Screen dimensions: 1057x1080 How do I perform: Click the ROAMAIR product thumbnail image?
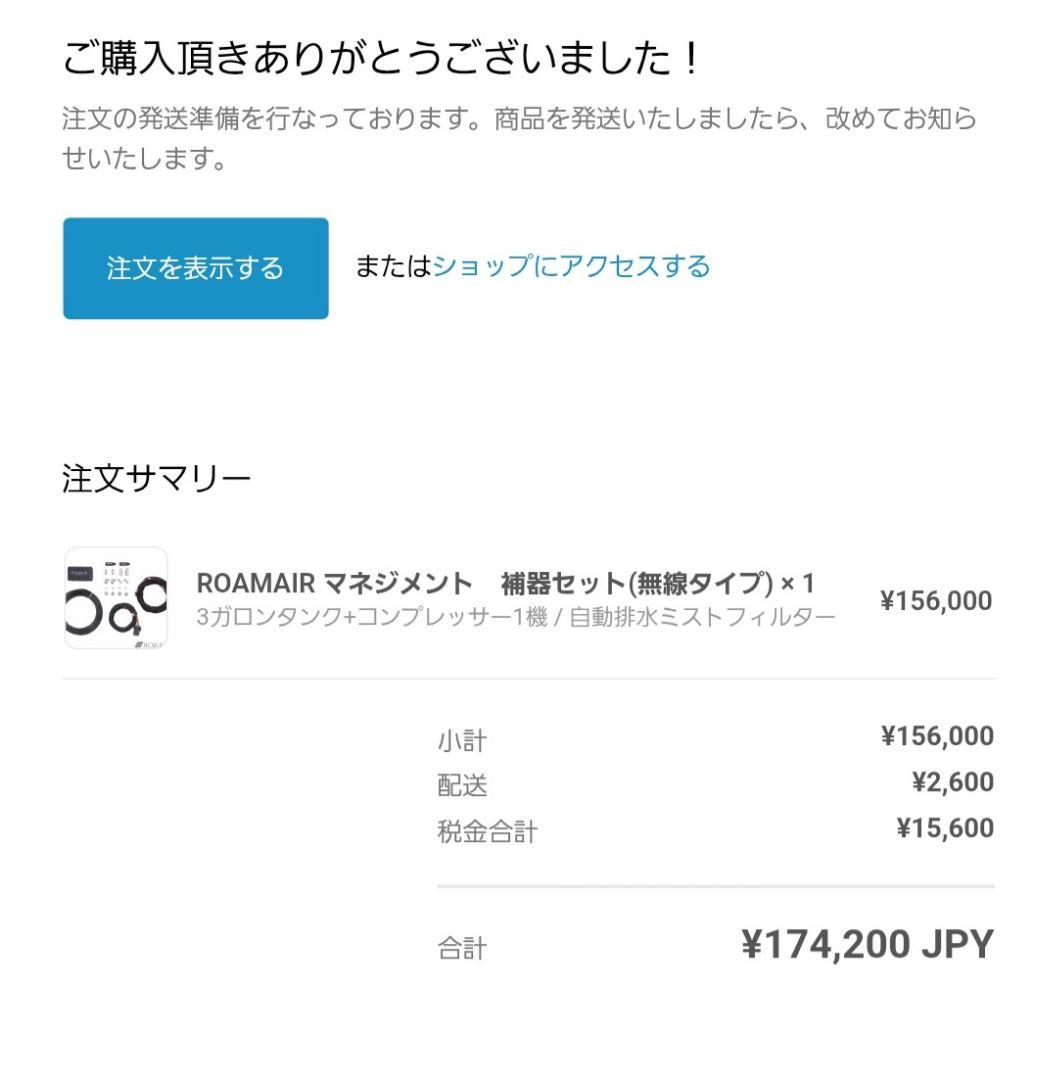click(x=114, y=600)
